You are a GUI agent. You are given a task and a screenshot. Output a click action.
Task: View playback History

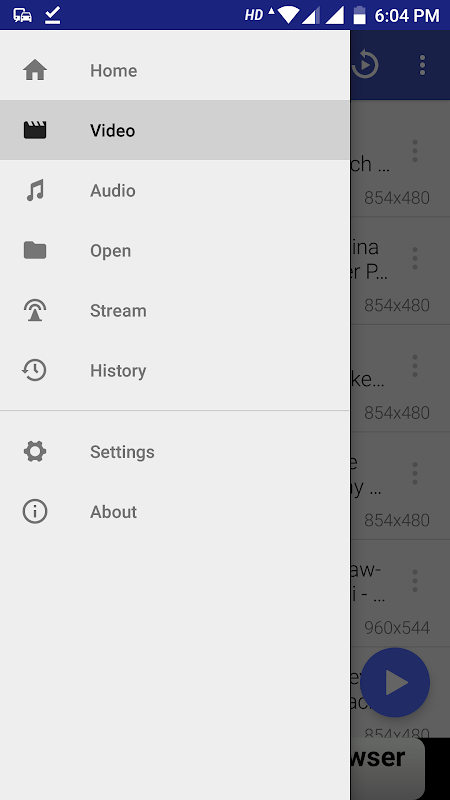click(x=175, y=370)
